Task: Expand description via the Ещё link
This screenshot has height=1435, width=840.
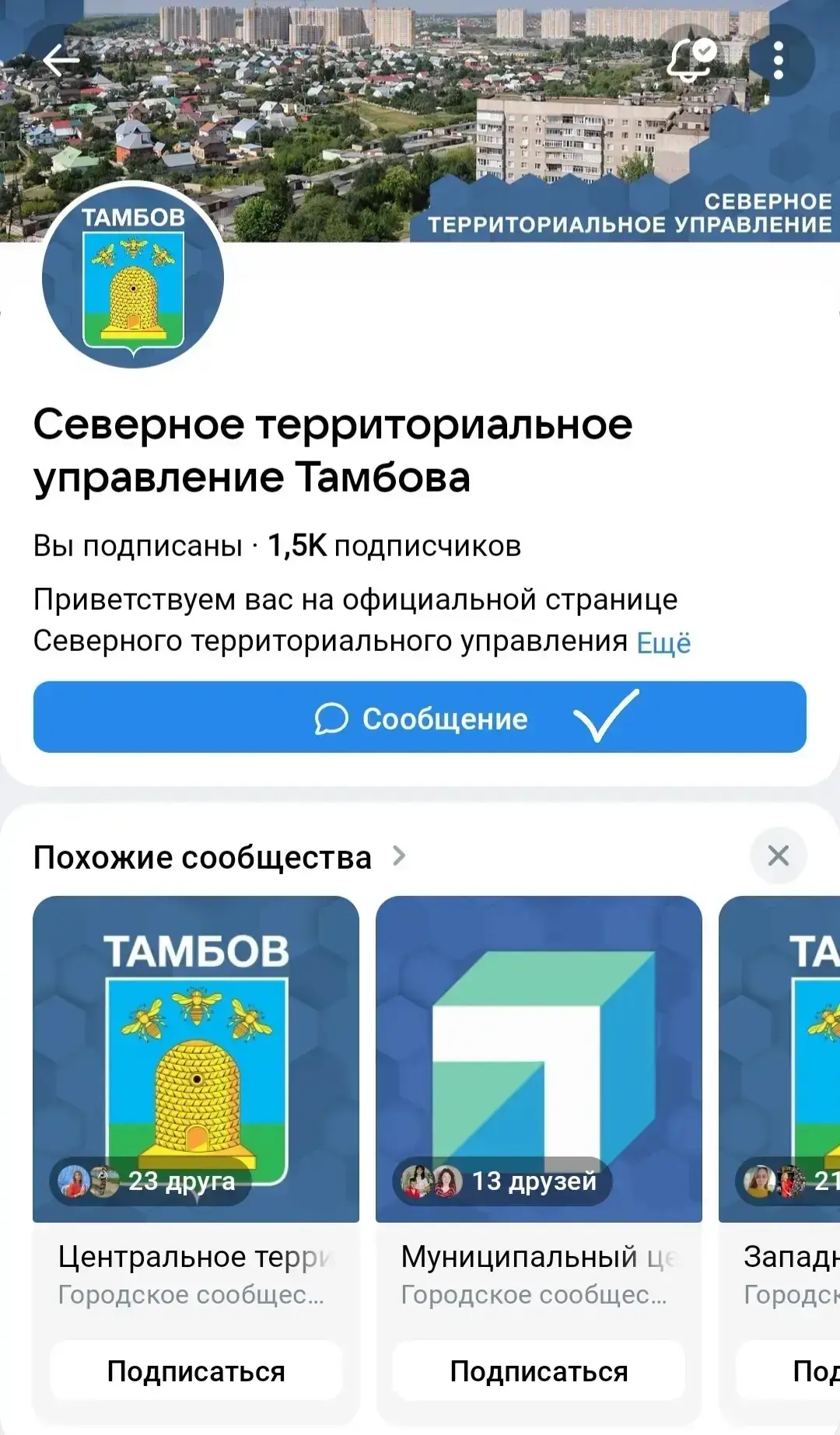Action: click(x=663, y=642)
